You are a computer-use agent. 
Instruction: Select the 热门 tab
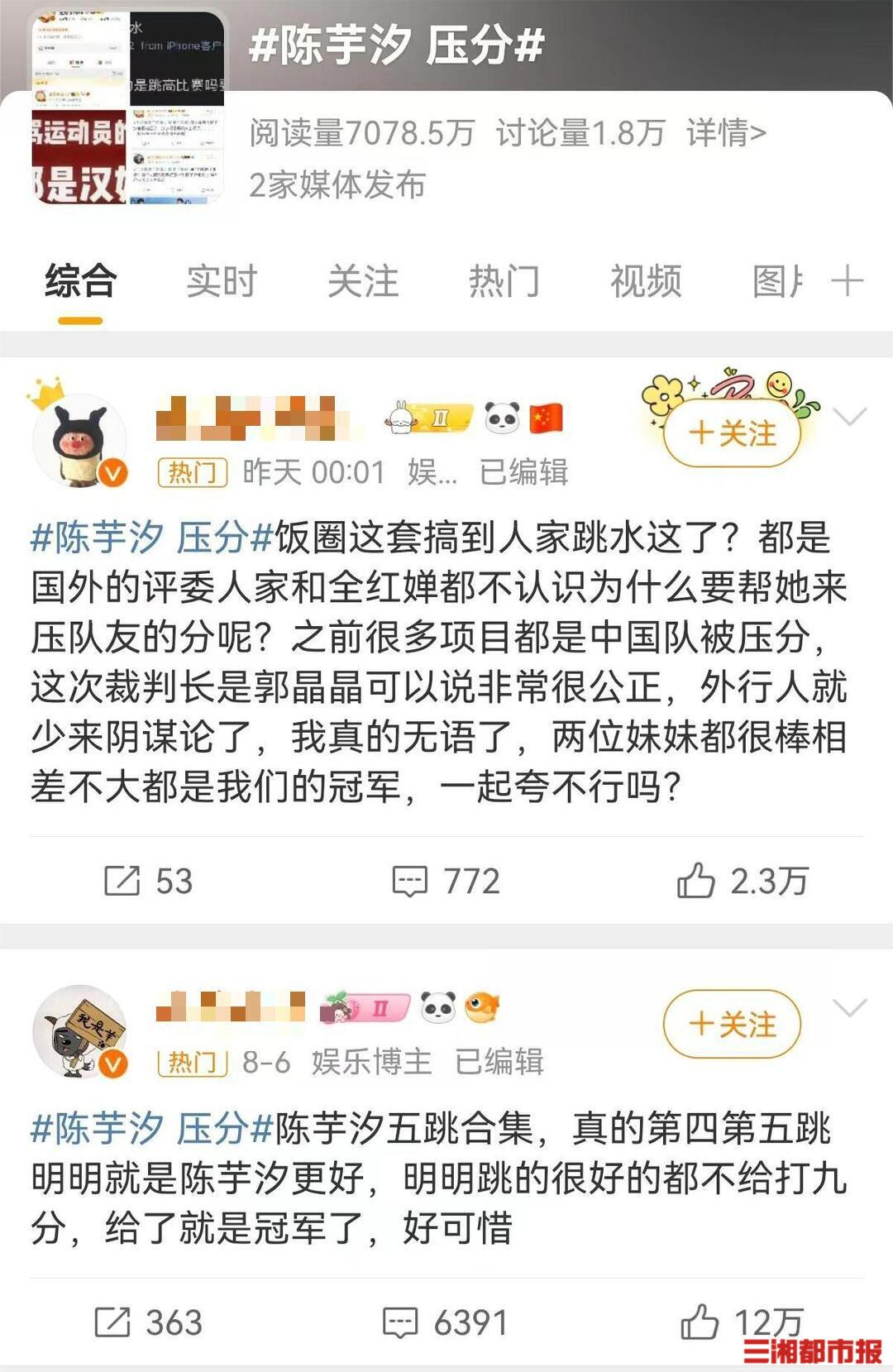504,281
